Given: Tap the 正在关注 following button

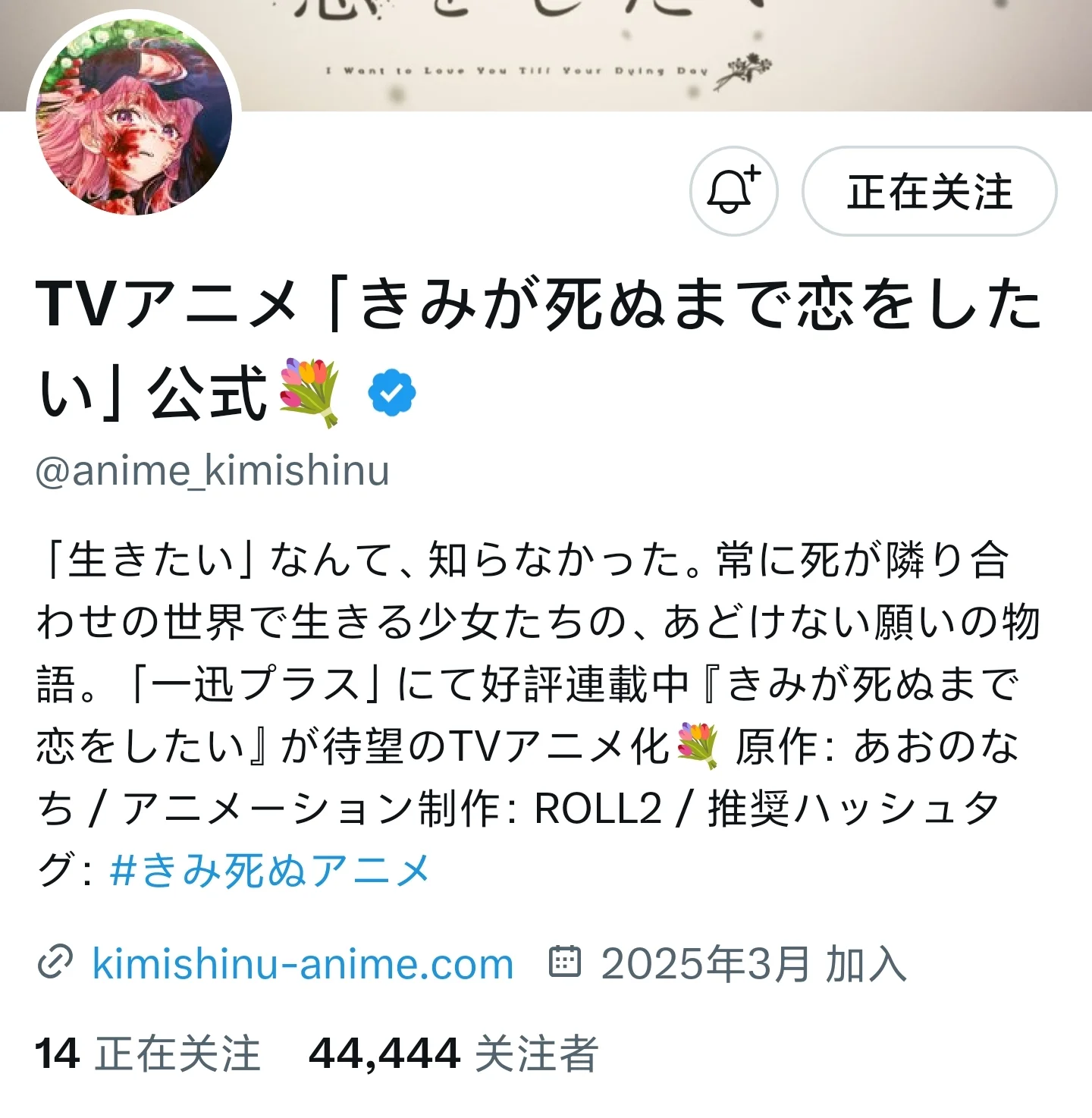Looking at the screenshot, I should tap(929, 191).
